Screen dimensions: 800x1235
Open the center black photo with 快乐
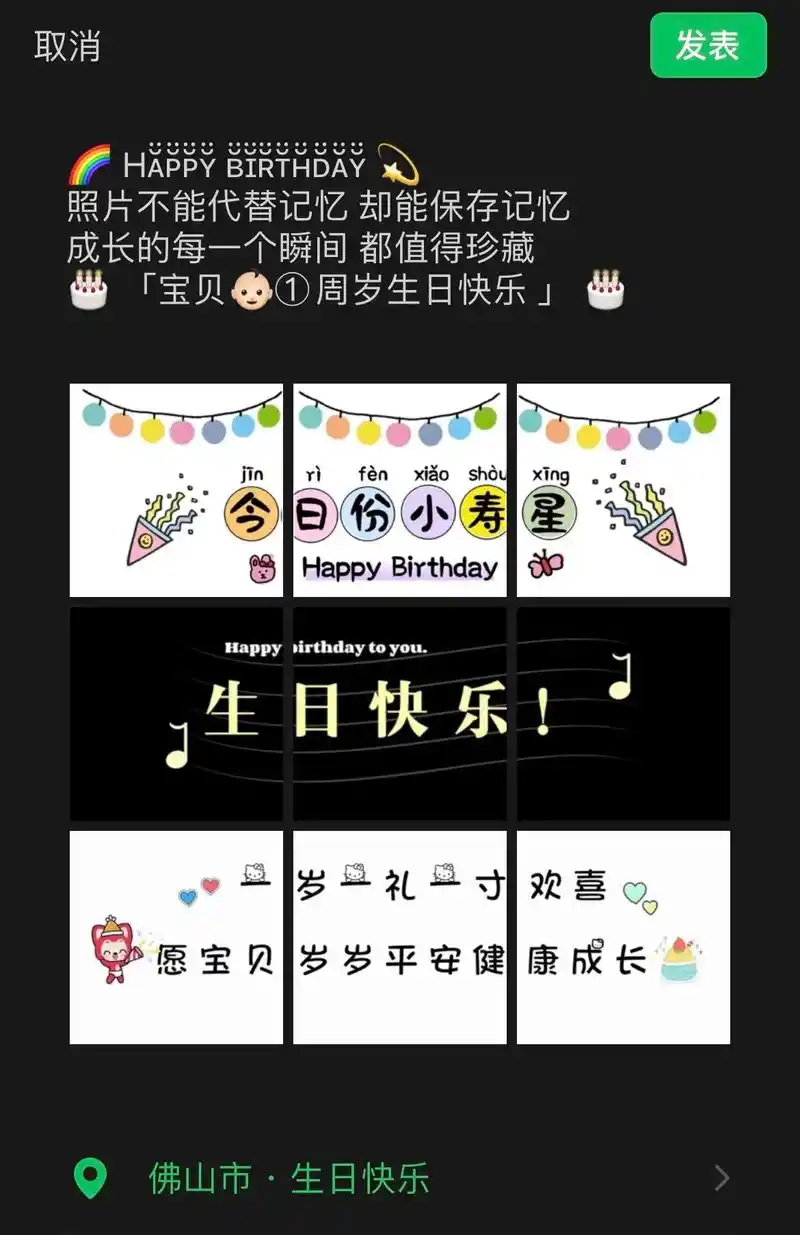pos(400,714)
